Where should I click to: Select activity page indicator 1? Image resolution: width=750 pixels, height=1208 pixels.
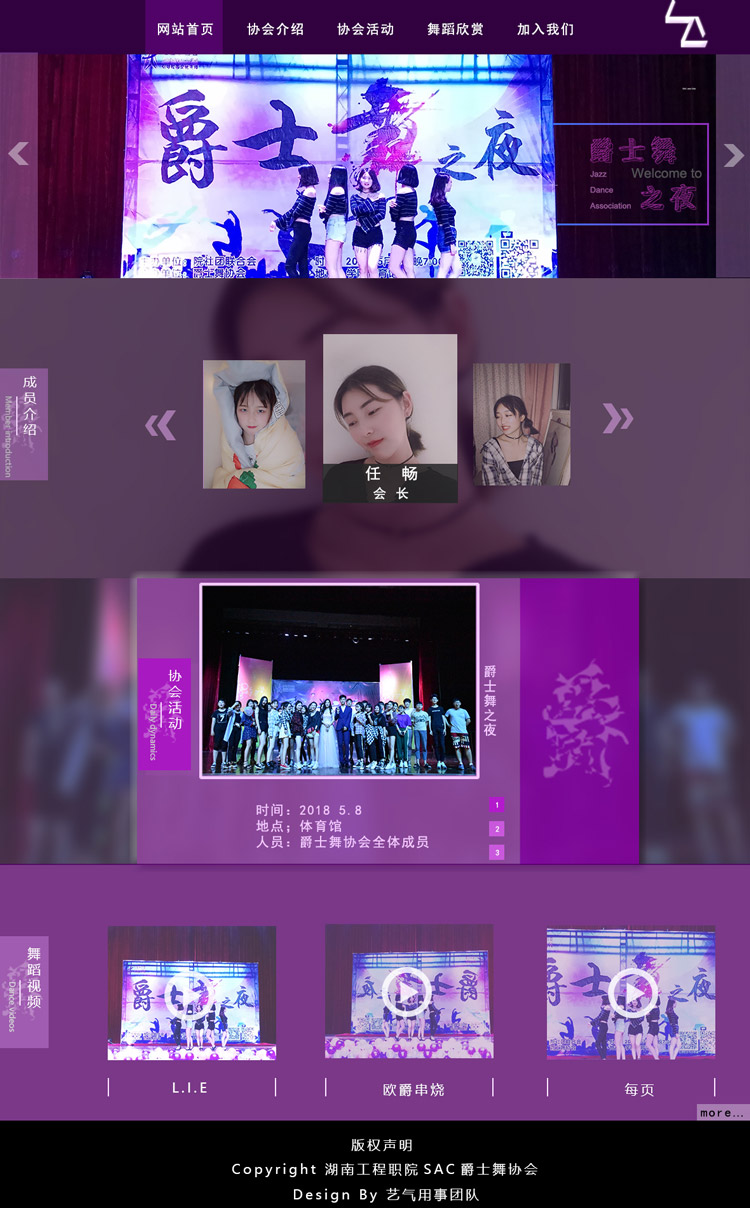496,804
